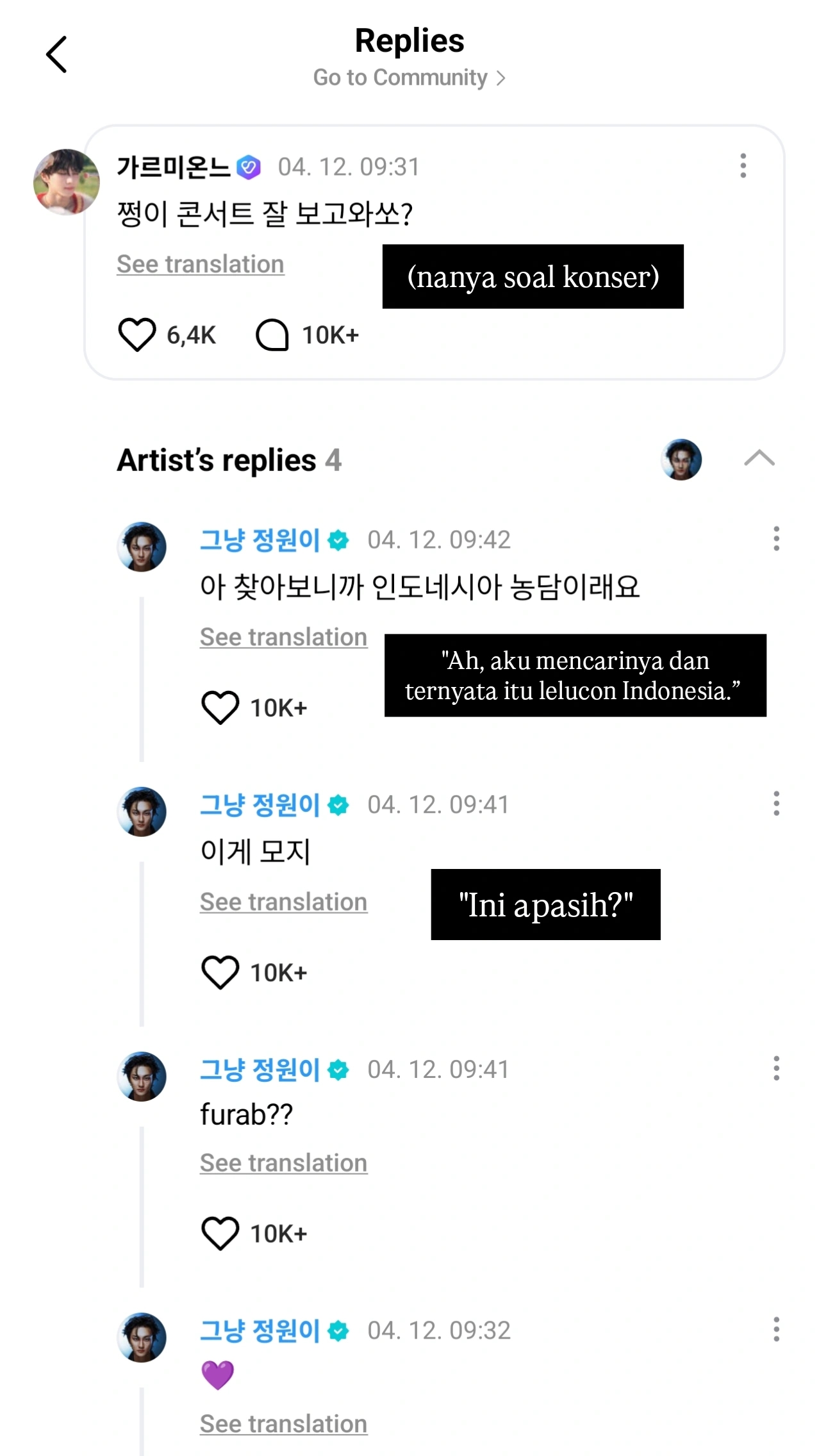
Task: Toggle like on the "furab??" reply
Action: [220, 1231]
